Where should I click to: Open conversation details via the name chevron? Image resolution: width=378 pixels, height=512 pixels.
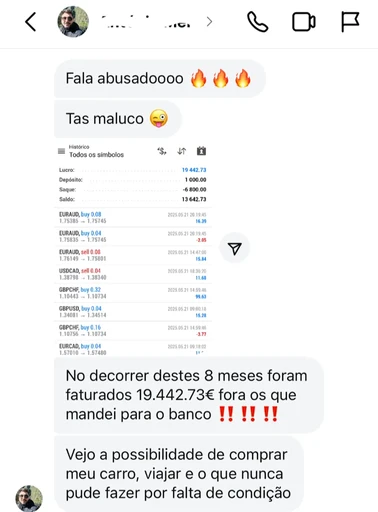click(x=209, y=22)
